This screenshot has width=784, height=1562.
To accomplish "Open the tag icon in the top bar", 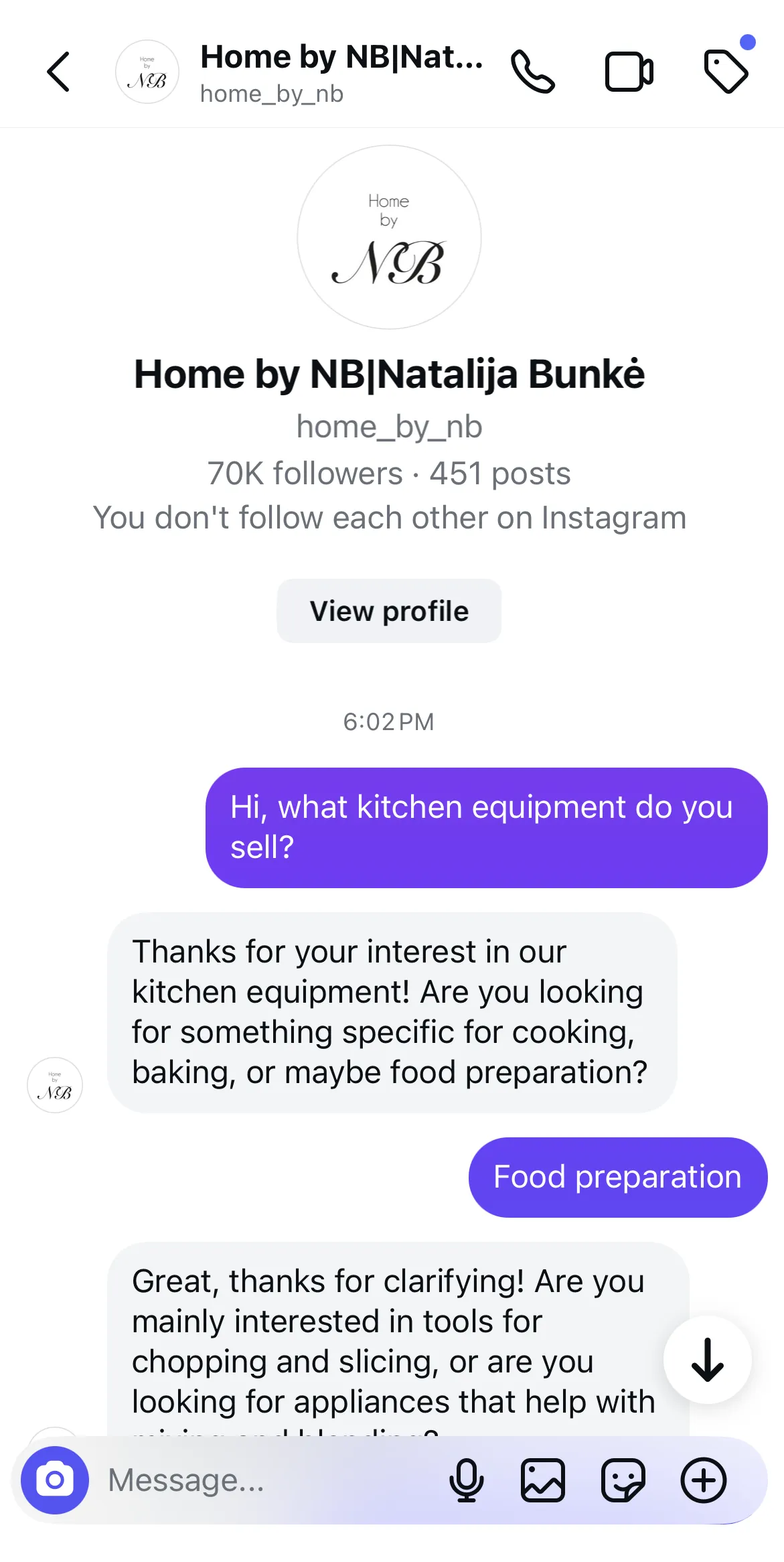I will coord(727,70).
